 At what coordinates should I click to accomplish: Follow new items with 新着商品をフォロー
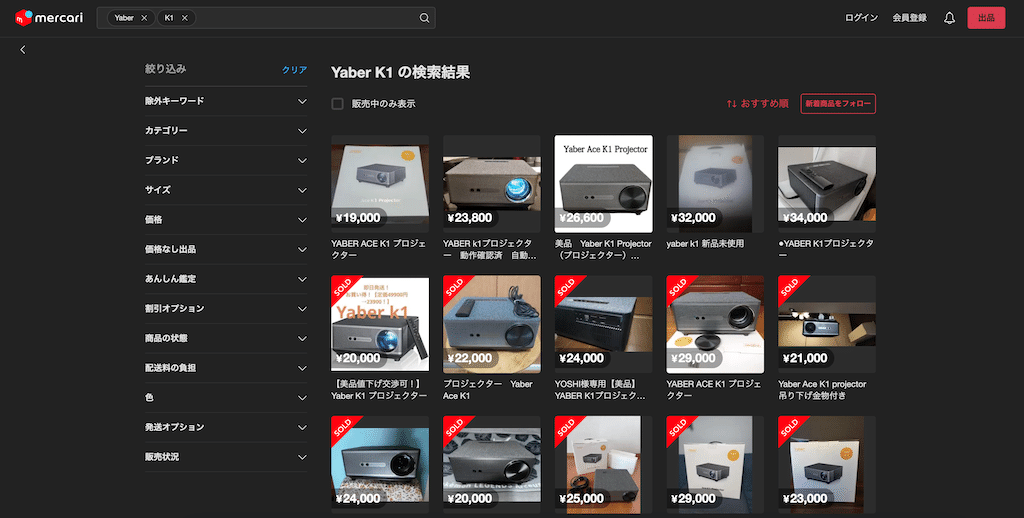[837, 103]
